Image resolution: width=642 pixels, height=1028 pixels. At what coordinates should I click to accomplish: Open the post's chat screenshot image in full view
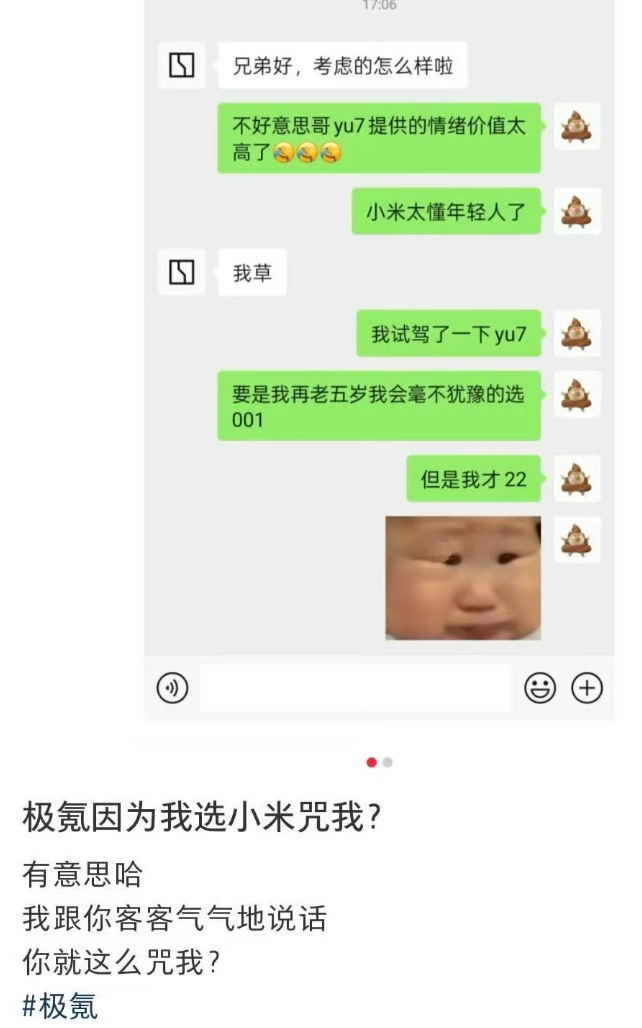[379, 360]
